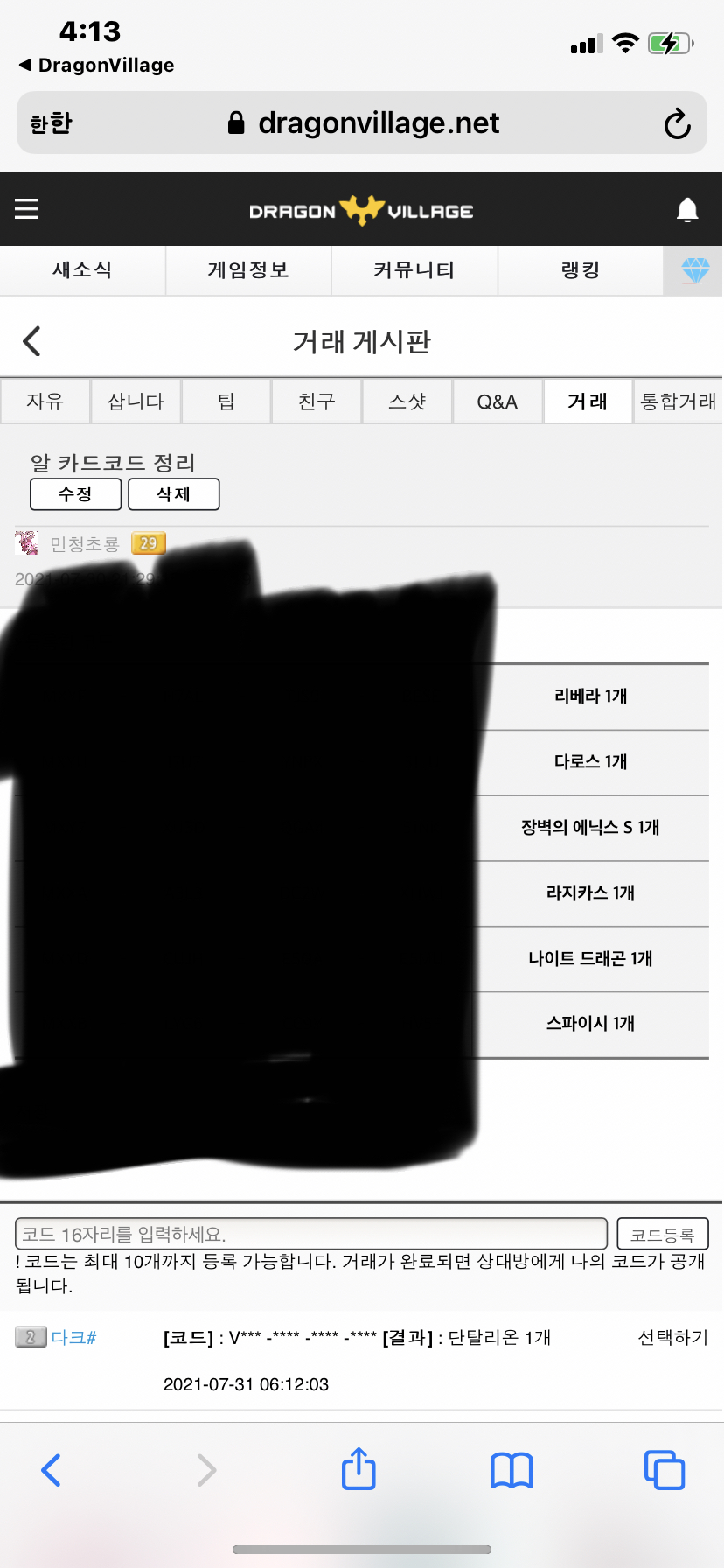
Task: Open the 새소식 menu
Action: [x=82, y=270]
